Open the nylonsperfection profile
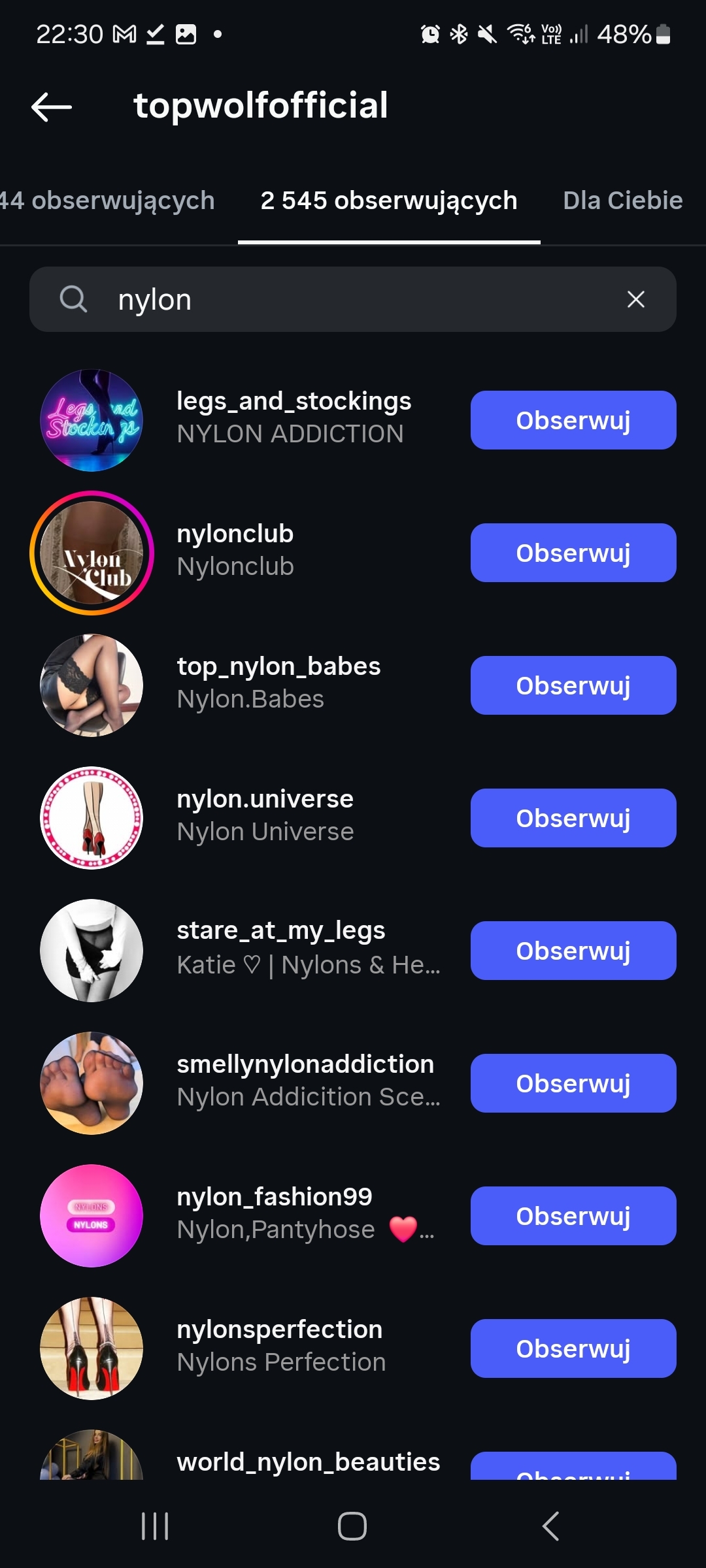Image resolution: width=706 pixels, height=1568 pixels. [x=280, y=1345]
